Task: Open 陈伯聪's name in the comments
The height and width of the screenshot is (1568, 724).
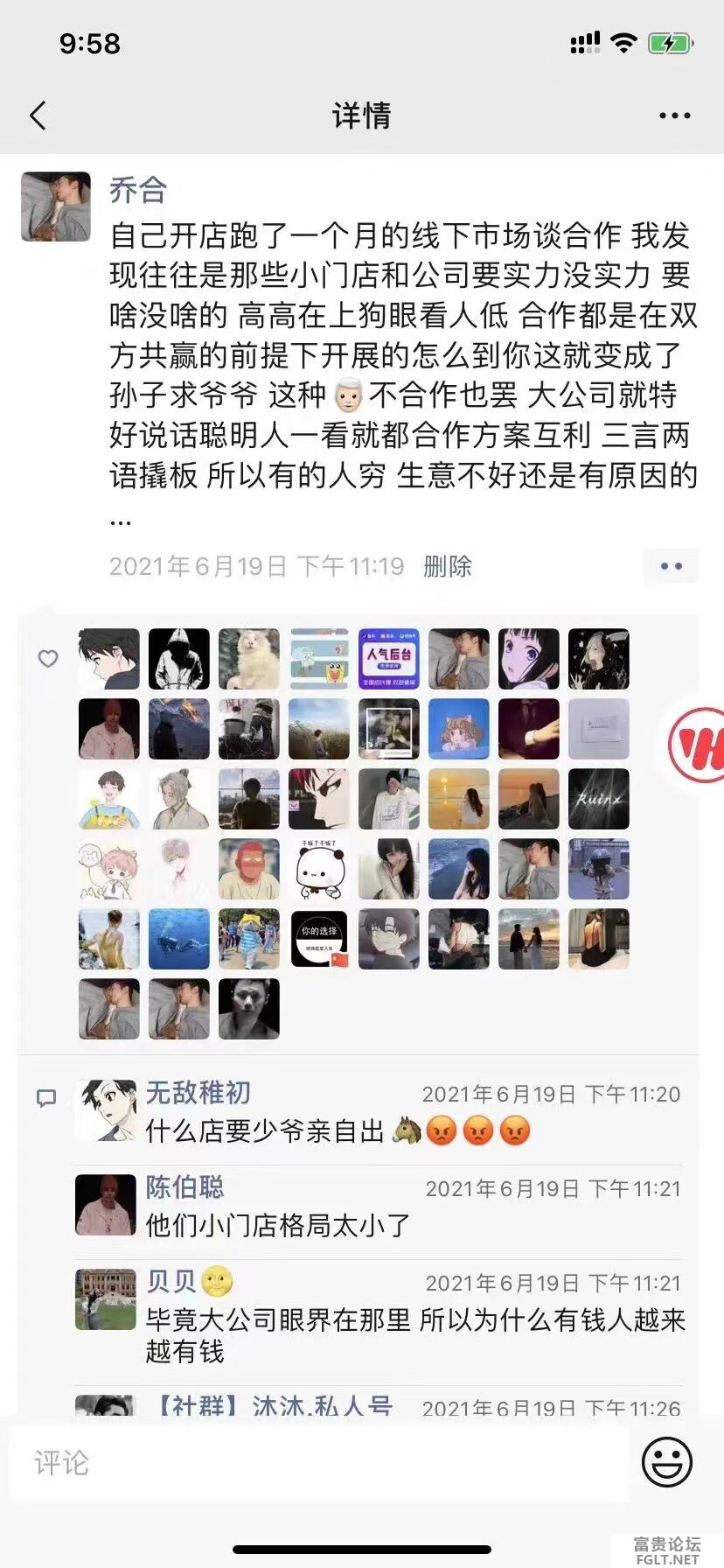Action: 185,1186
